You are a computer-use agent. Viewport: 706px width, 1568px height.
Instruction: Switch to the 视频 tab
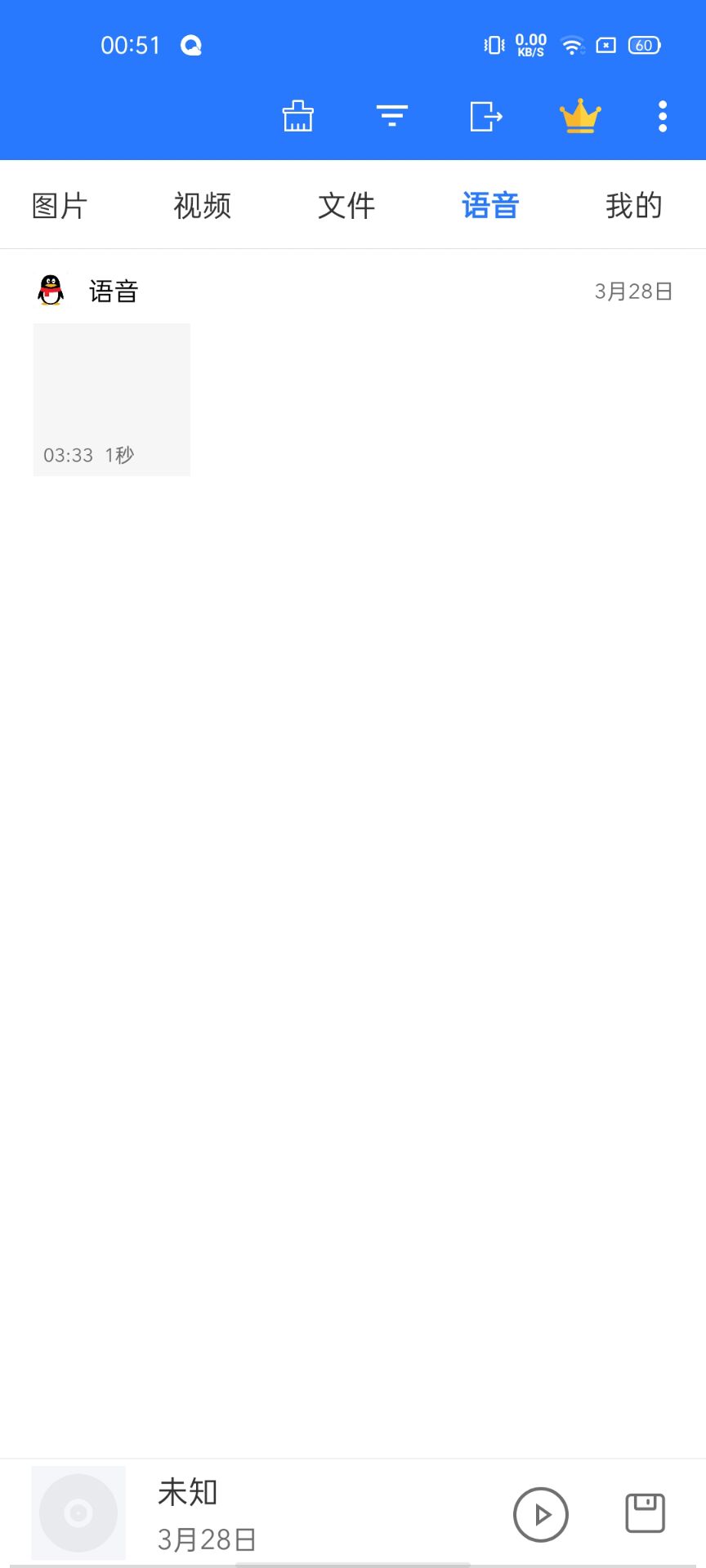(x=203, y=206)
